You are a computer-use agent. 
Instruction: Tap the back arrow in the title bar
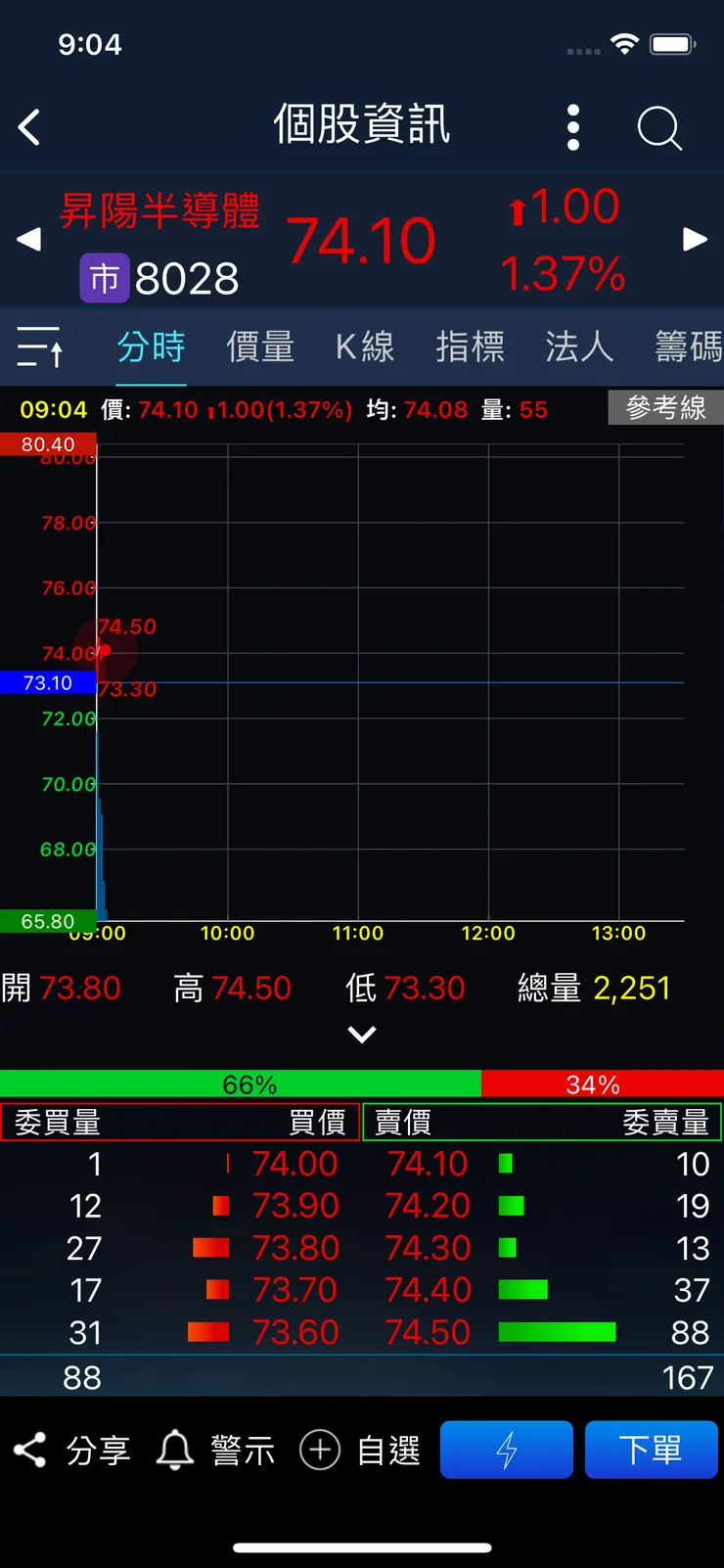pyautogui.click(x=28, y=126)
